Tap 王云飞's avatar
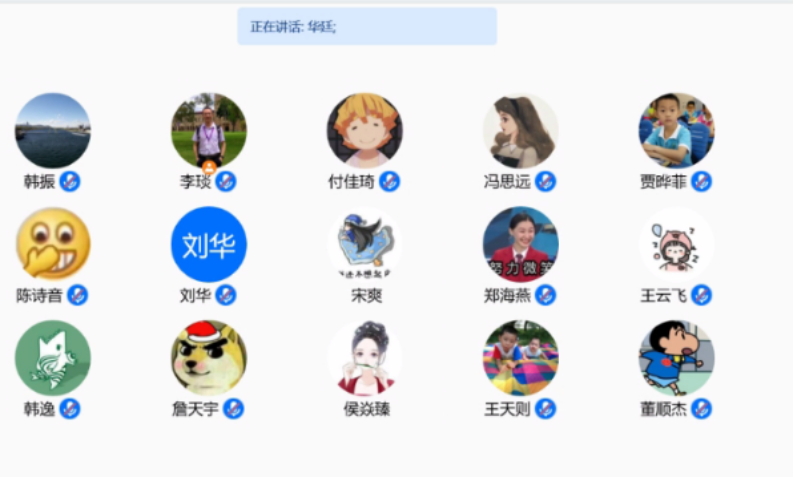Screen dimensions: 794x478 pyautogui.click(x=677, y=244)
